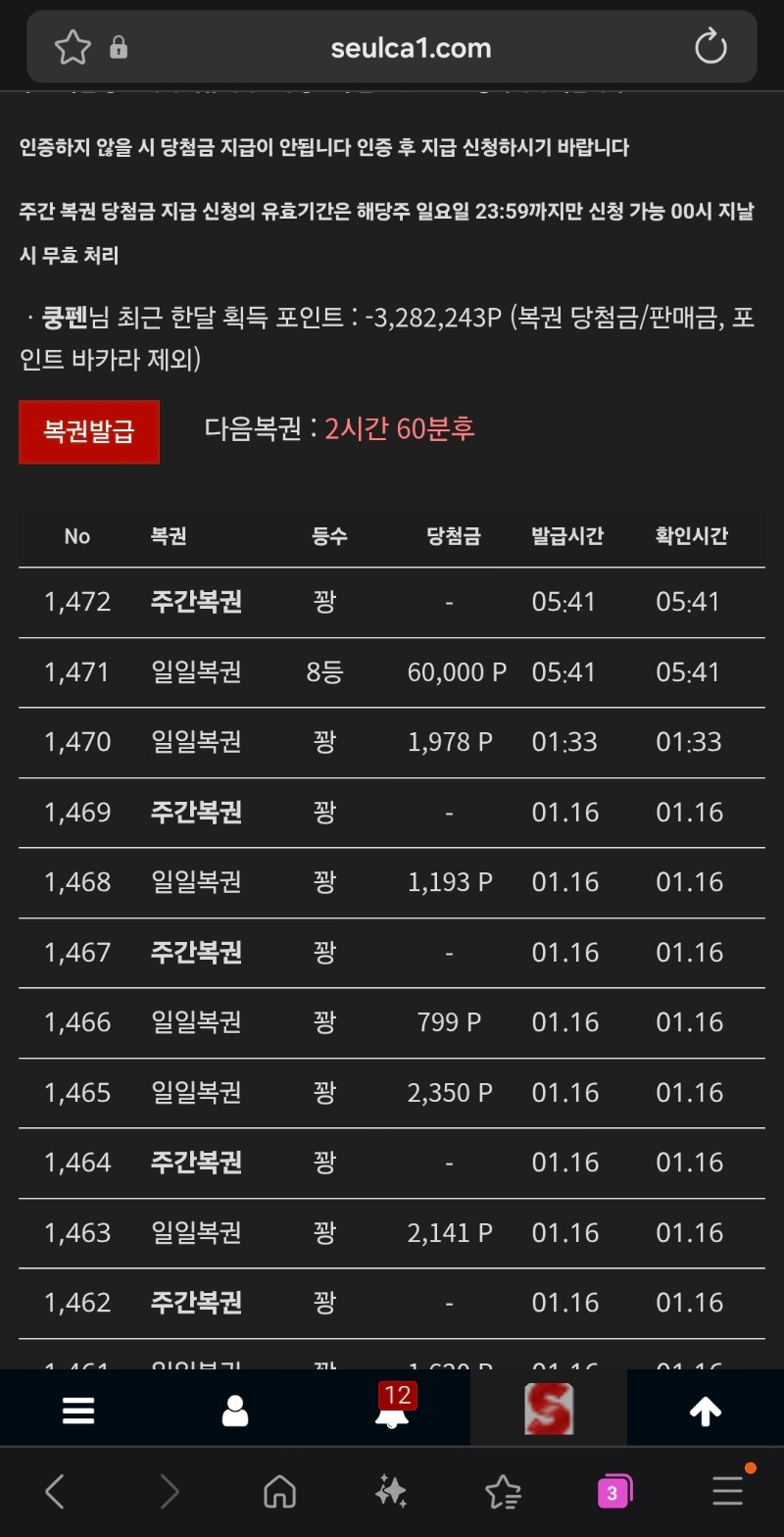The height and width of the screenshot is (1537, 784).
Task: Reload the page with the refresh icon
Action: [x=710, y=47]
